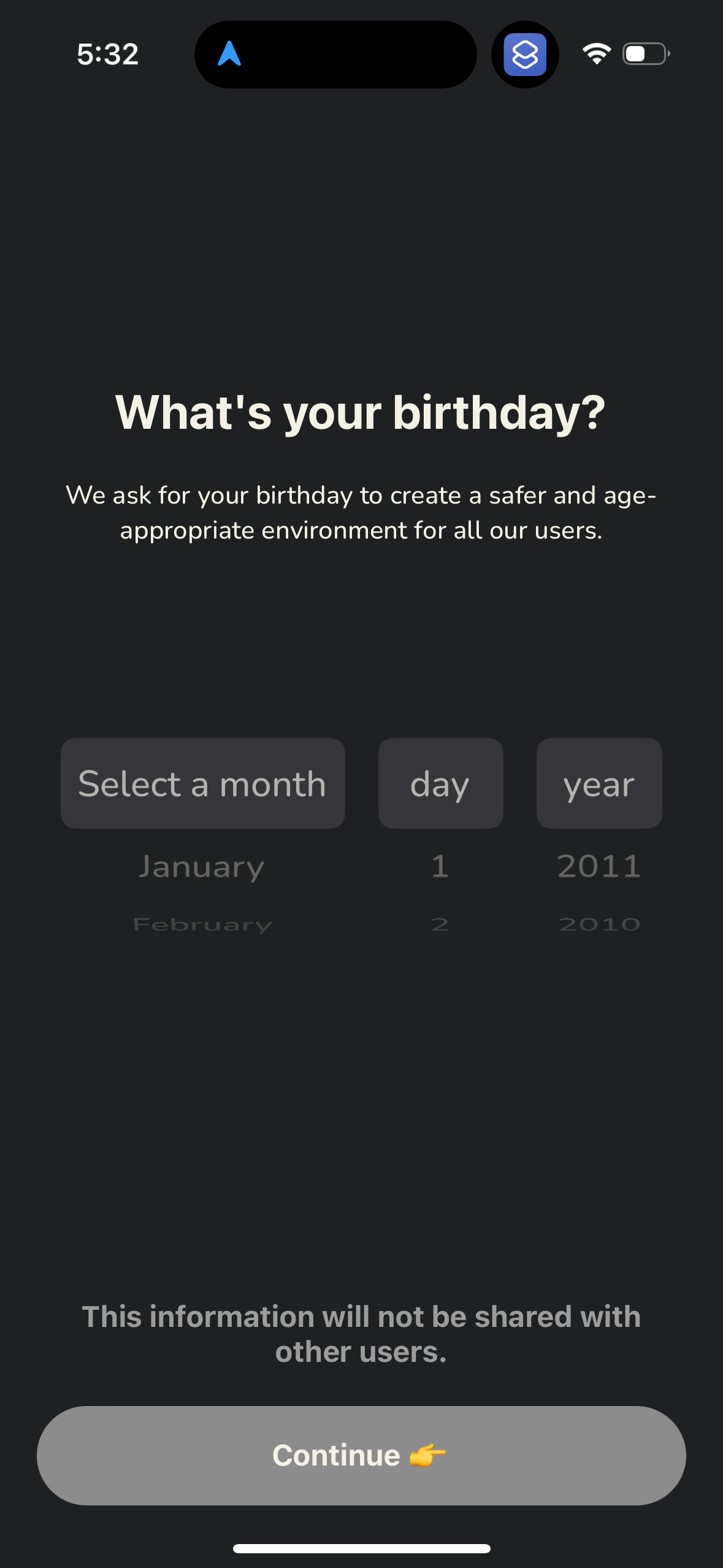Open the "day" dropdown

440,783
